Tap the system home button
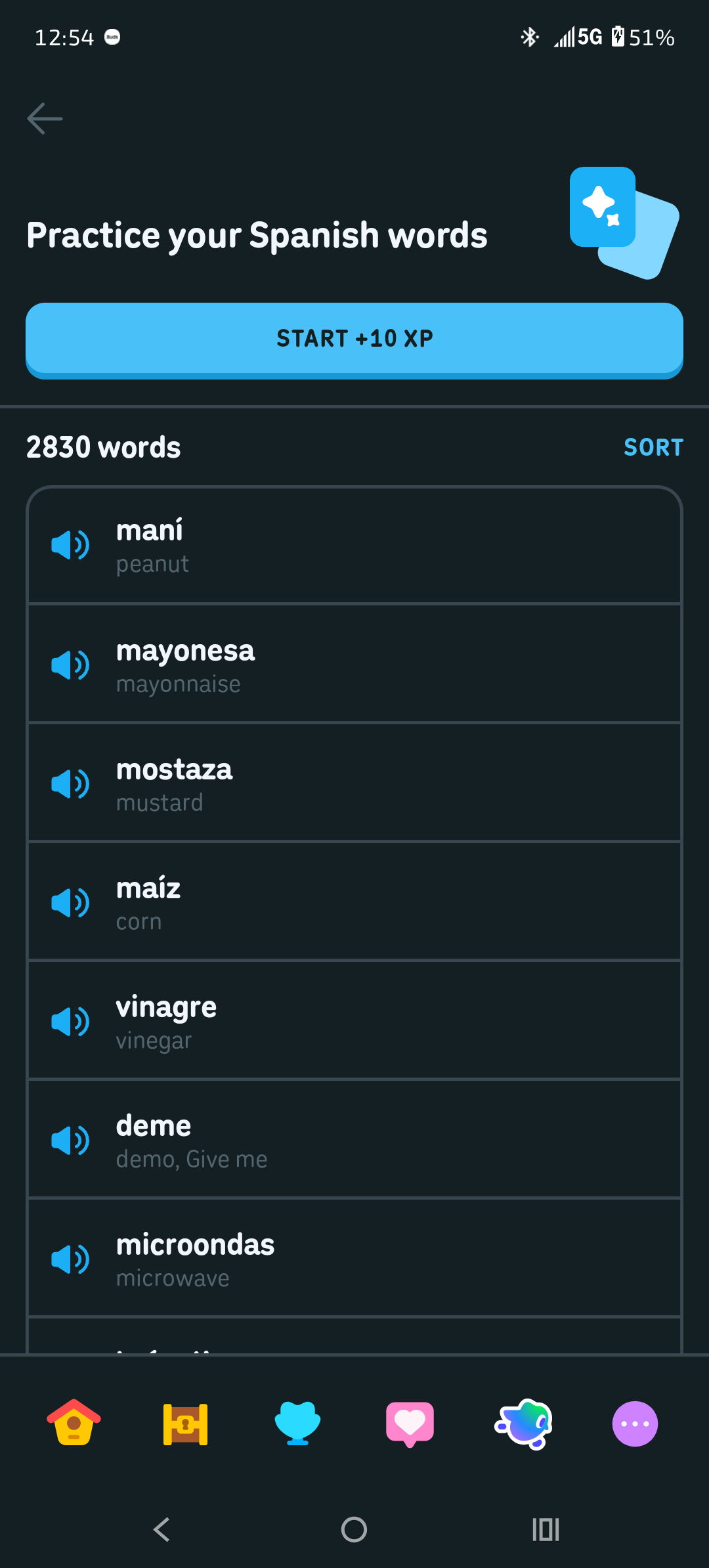This screenshot has height=1568, width=709. pyautogui.click(x=354, y=1530)
